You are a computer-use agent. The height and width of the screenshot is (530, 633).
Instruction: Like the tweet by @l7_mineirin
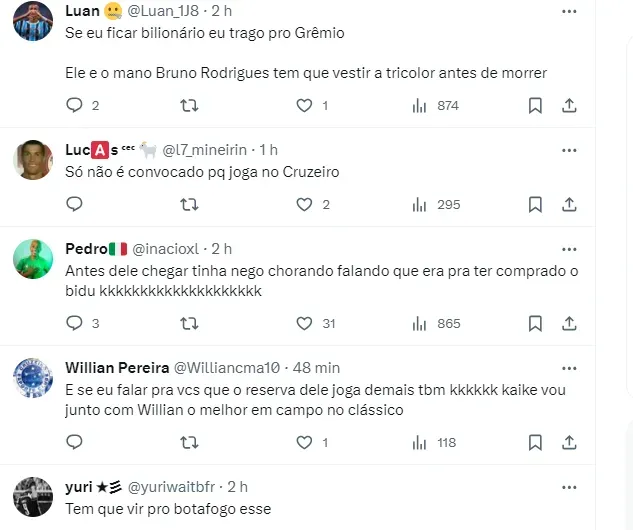tap(305, 204)
